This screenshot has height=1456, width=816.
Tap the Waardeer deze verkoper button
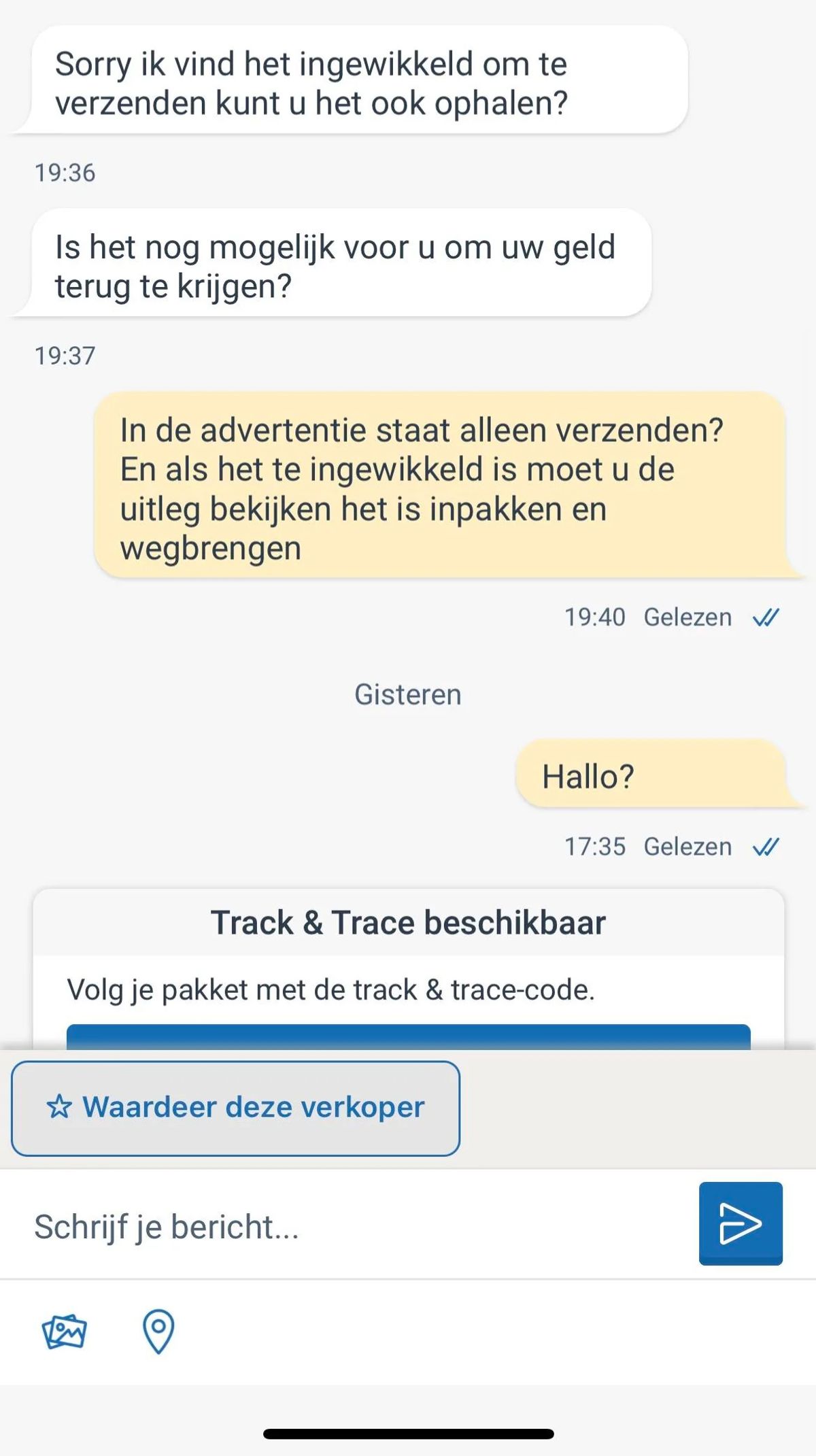click(x=235, y=1108)
